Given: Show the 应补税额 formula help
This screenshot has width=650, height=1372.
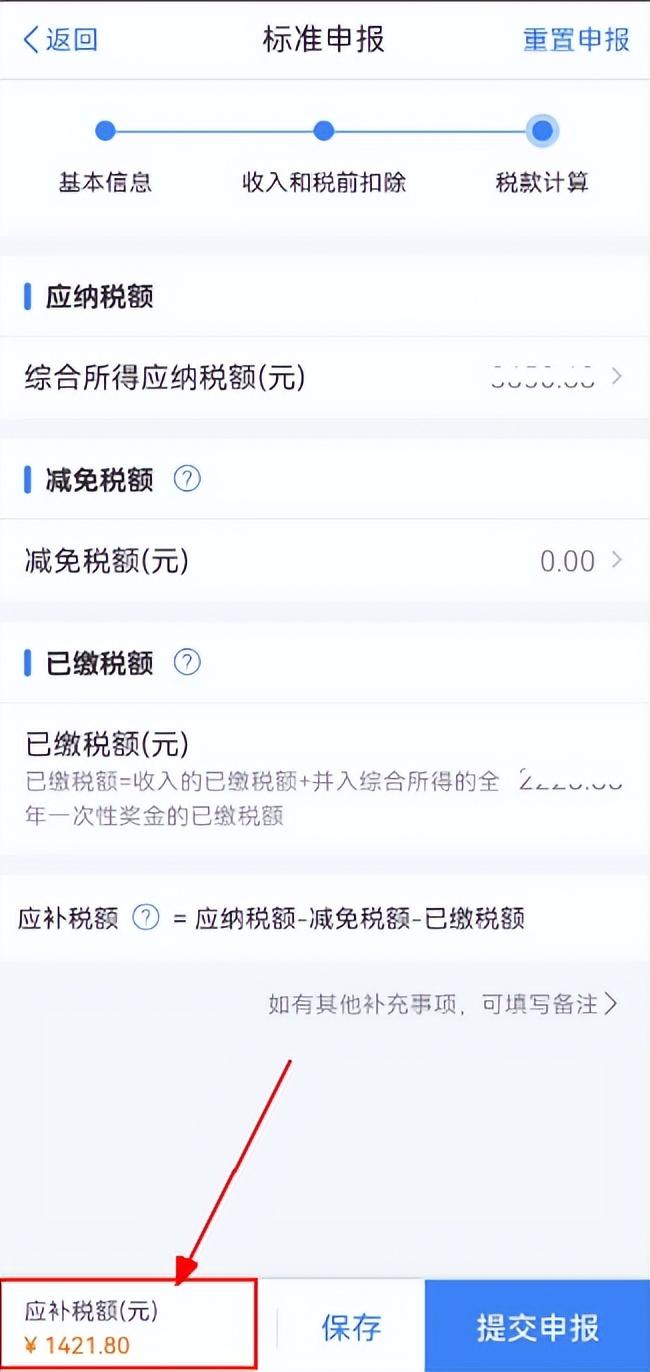Looking at the screenshot, I should pyautogui.click(x=146, y=918).
